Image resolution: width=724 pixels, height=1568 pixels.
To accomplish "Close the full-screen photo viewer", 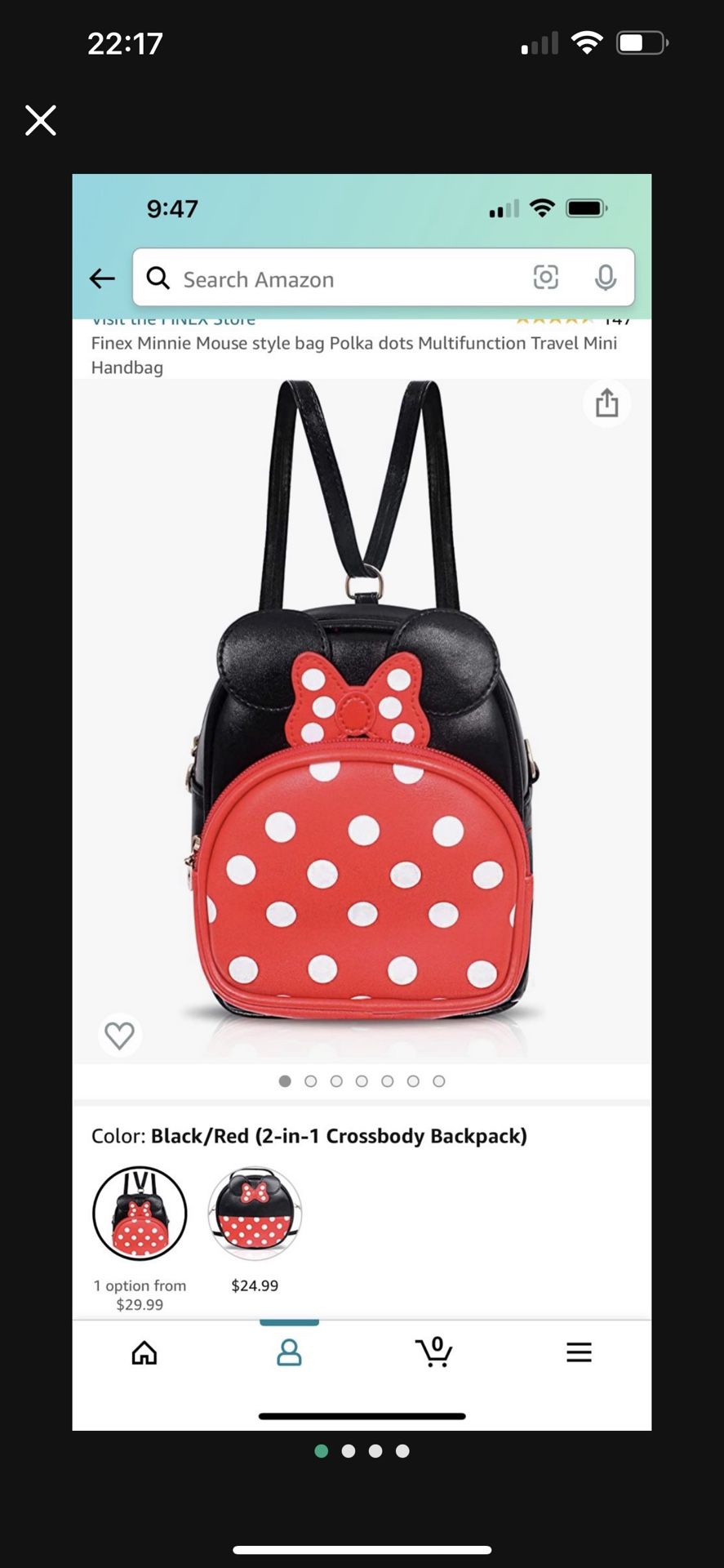I will 41,120.
